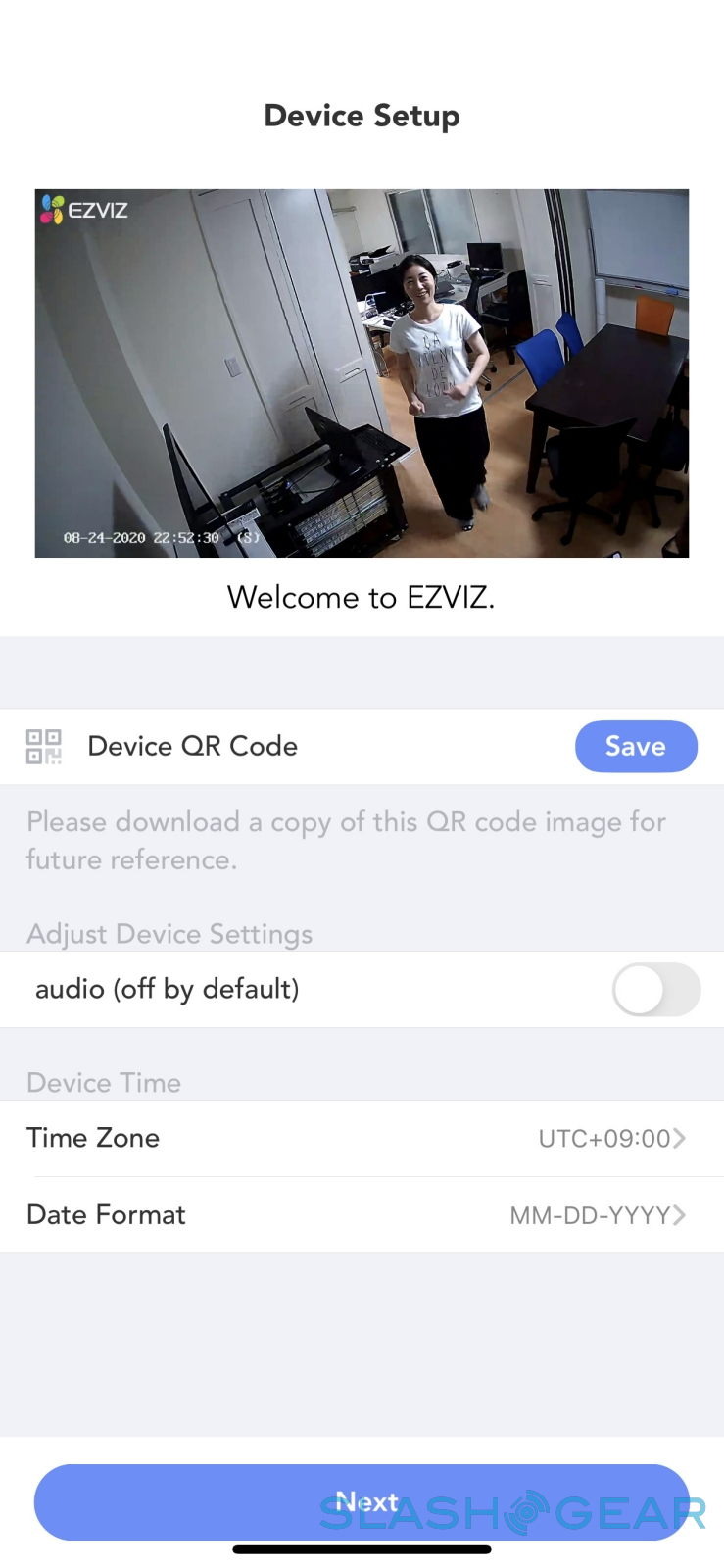Save the device QR code
The height and width of the screenshot is (1568, 724).
(x=635, y=747)
